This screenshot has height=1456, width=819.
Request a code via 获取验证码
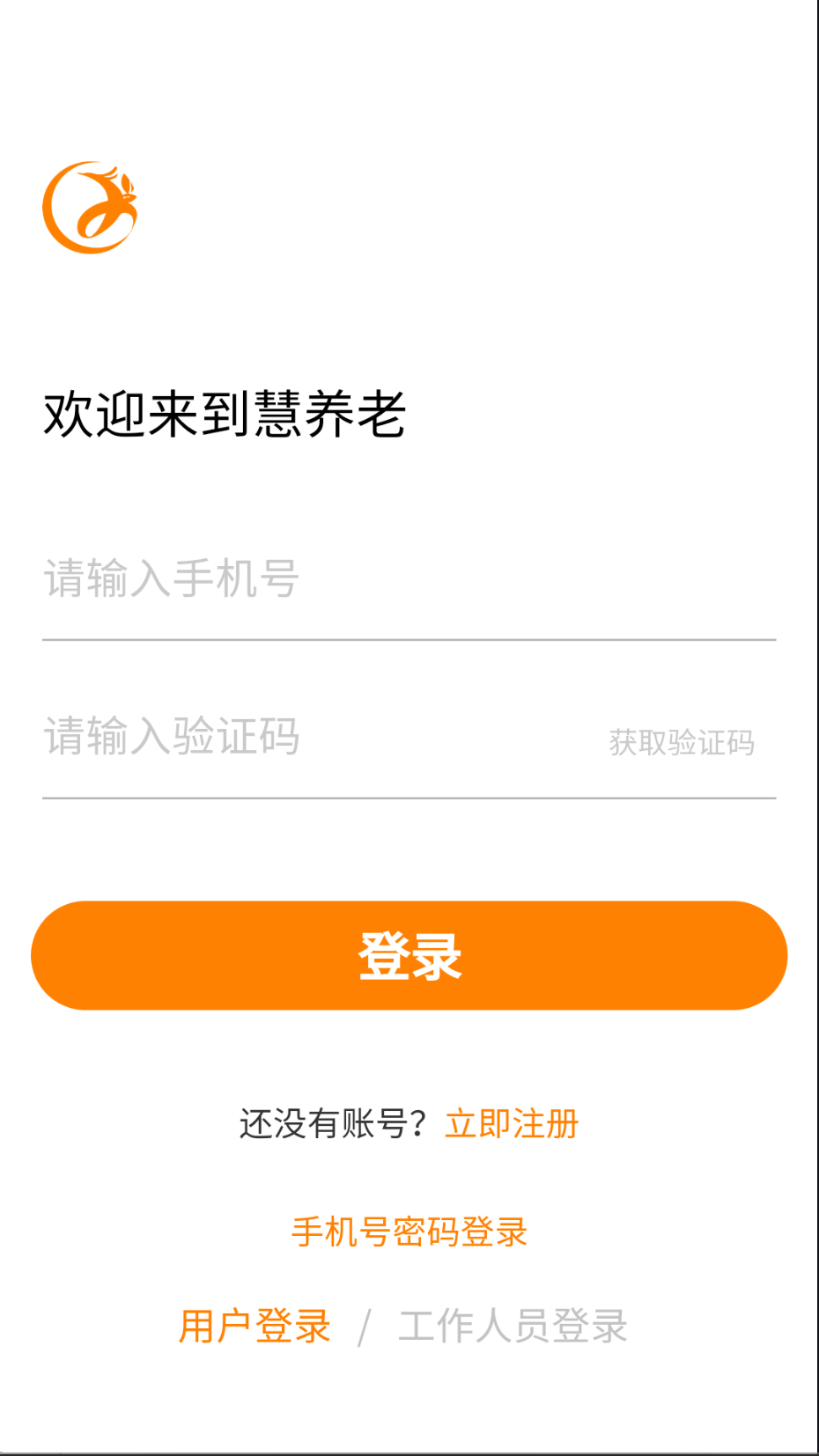tap(682, 742)
